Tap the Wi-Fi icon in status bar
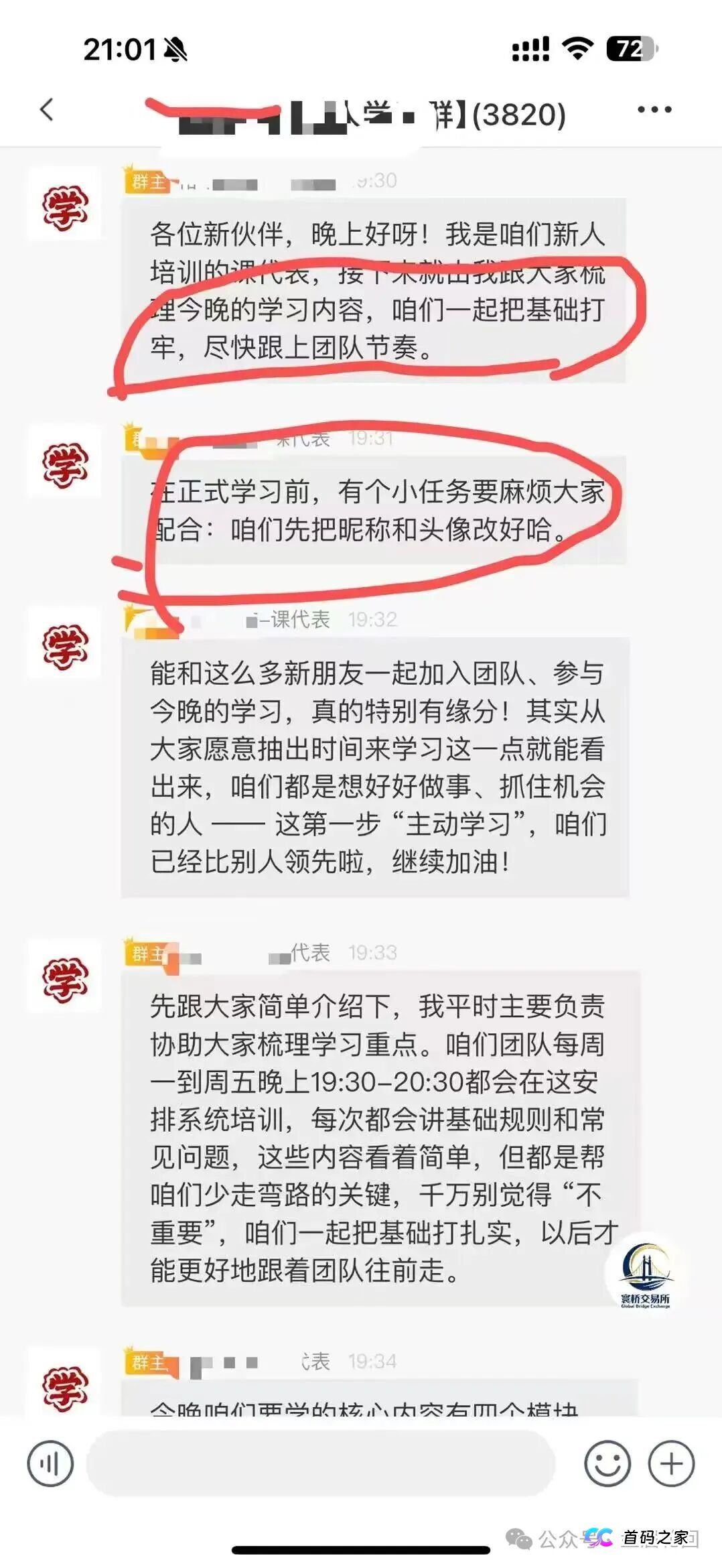 pyautogui.click(x=577, y=46)
